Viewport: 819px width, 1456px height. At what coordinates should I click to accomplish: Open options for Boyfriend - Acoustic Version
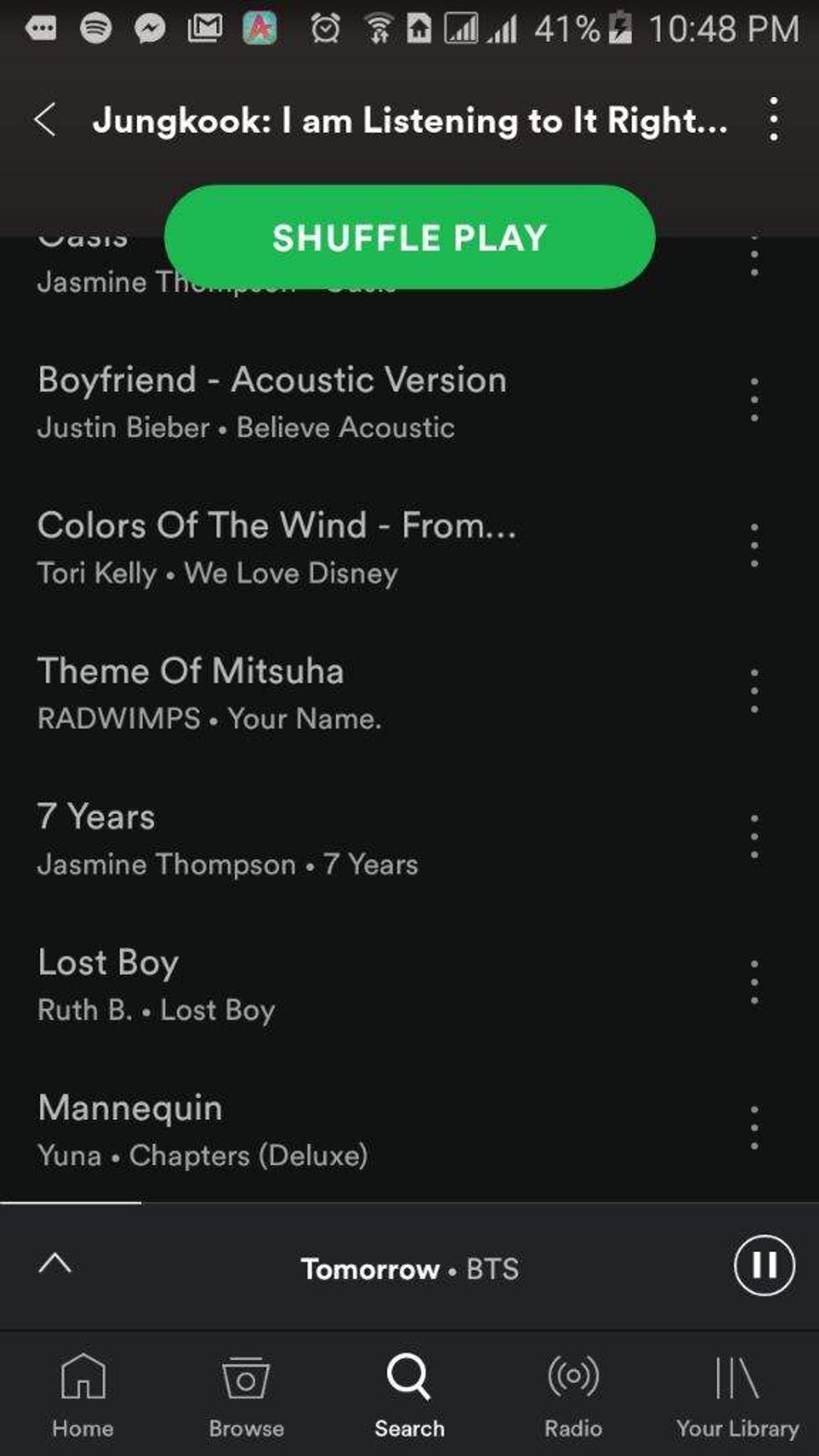click(x=754, y=400)
